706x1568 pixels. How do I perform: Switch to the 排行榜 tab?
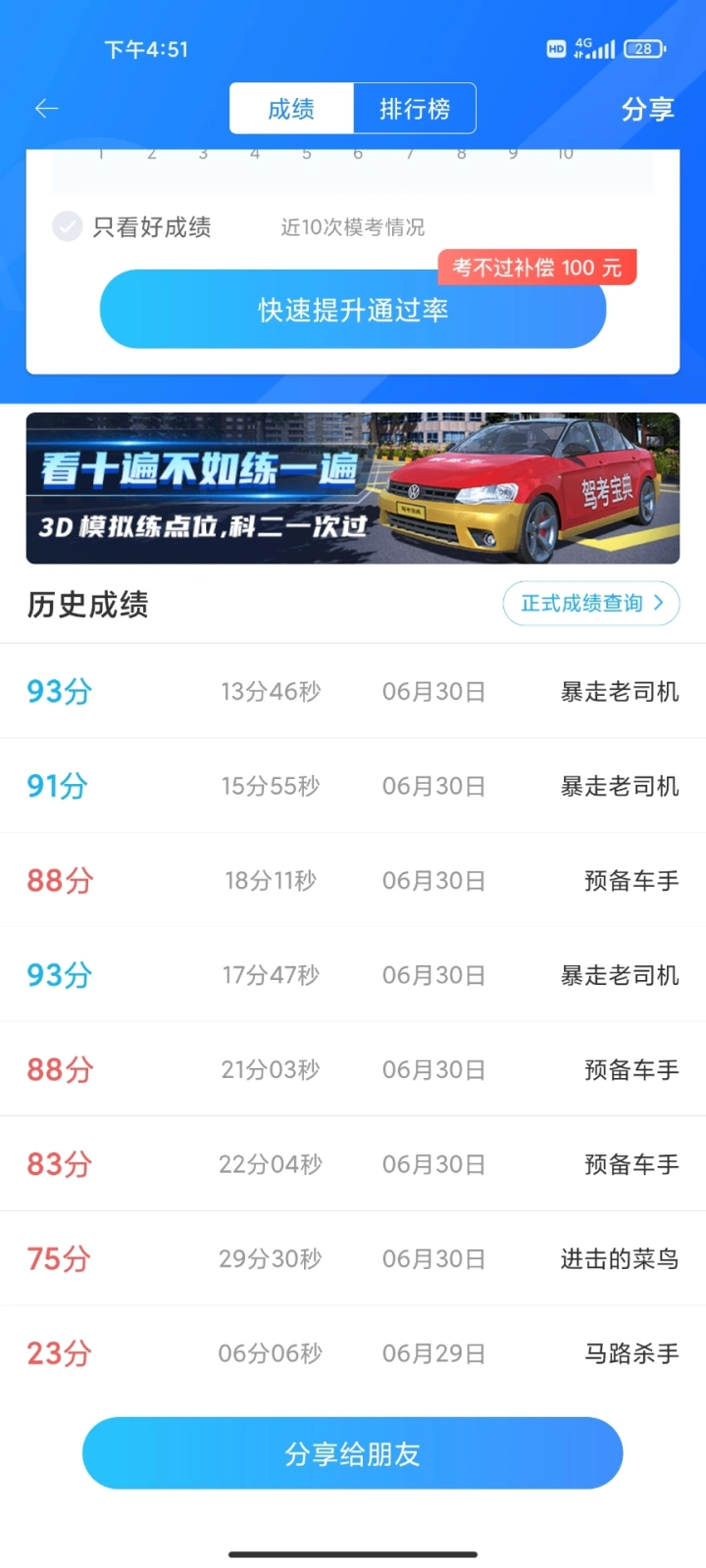[415, 109]
